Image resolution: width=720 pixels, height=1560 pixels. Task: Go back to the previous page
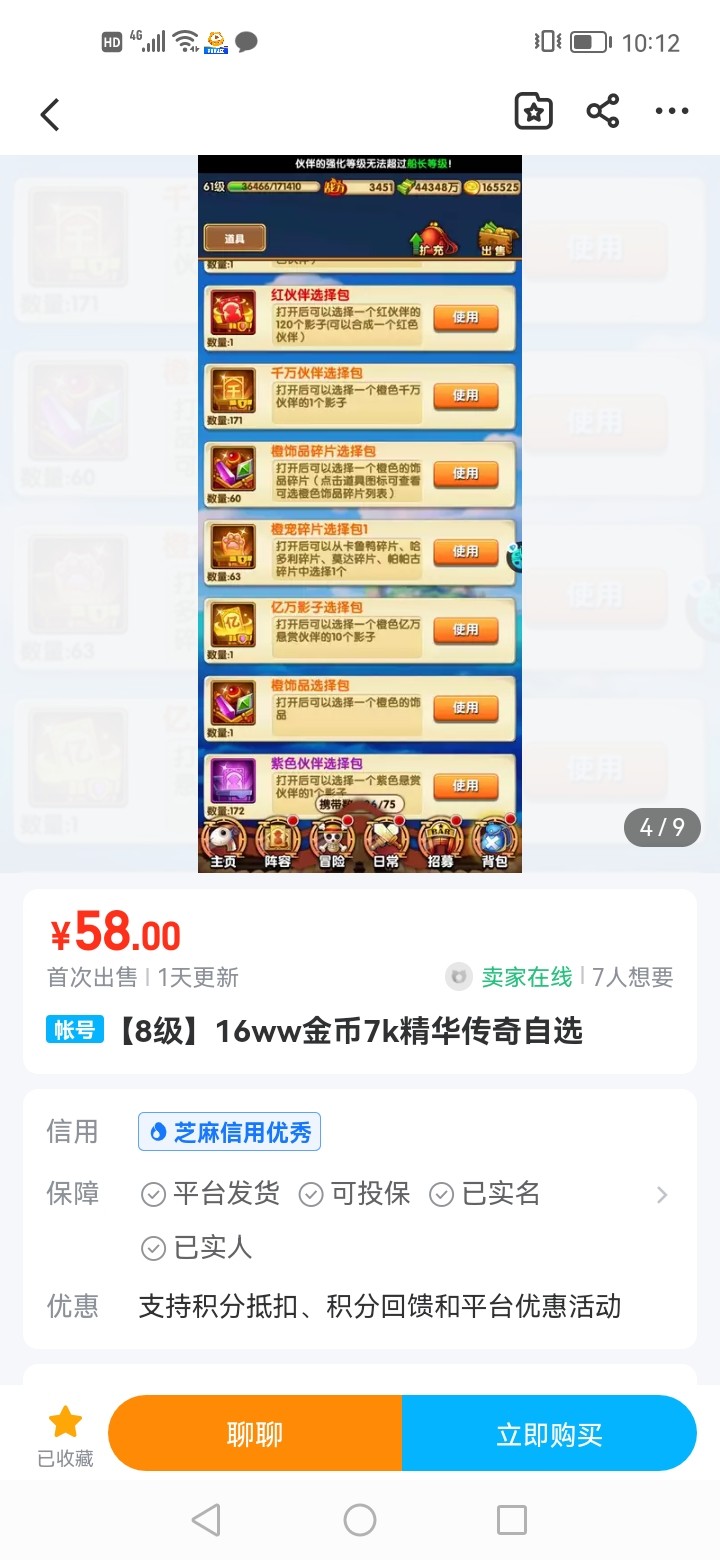click(50, 114)
